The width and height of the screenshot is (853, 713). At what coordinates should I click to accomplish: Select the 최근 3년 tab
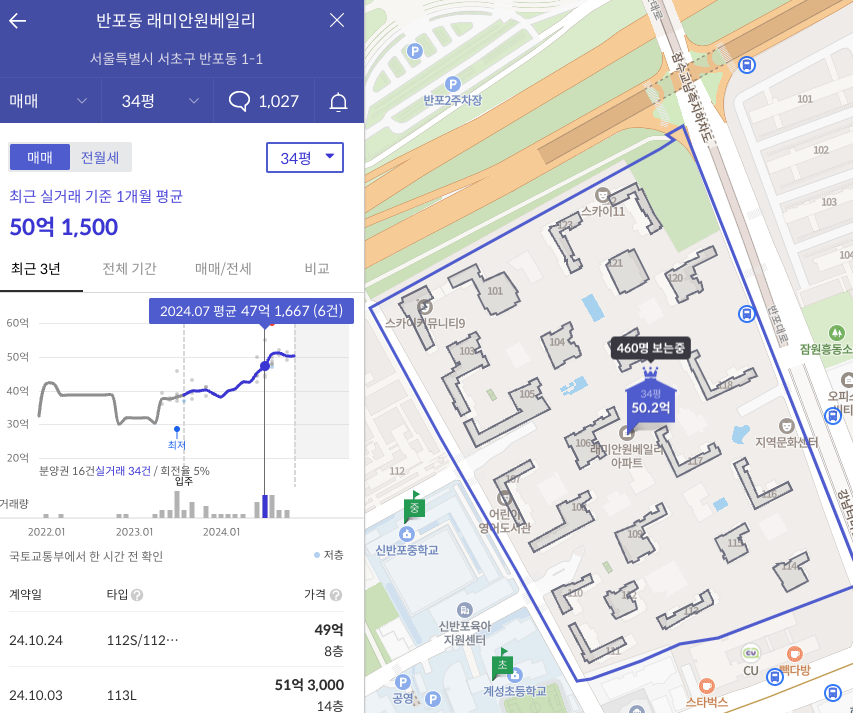(x=36, y=269)
